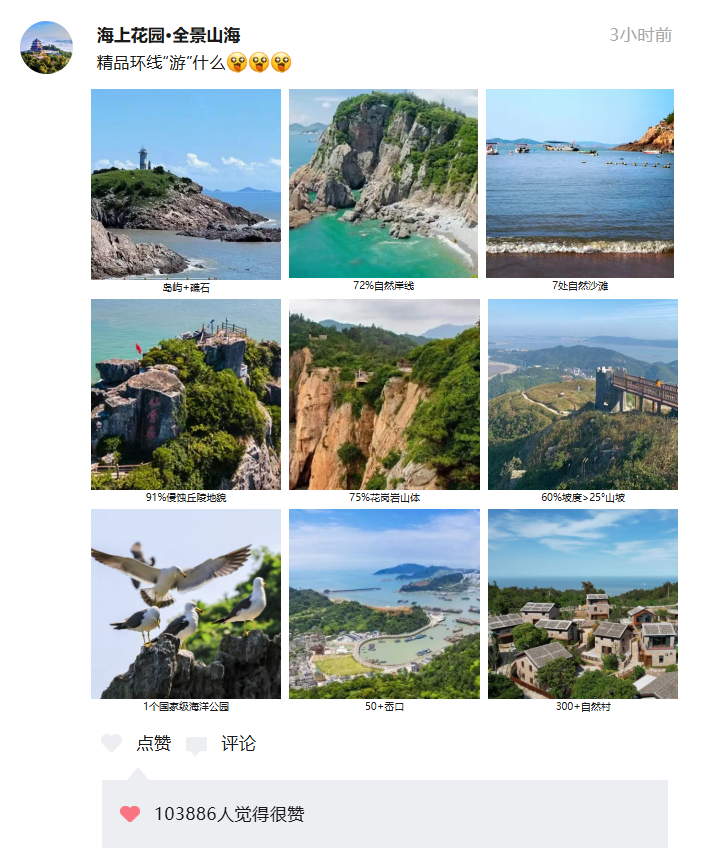Viewport: 724px width, 863px height.
Task: Open the seagulls photo 1个国家级海洋公园
Action: tap(186, 604)
